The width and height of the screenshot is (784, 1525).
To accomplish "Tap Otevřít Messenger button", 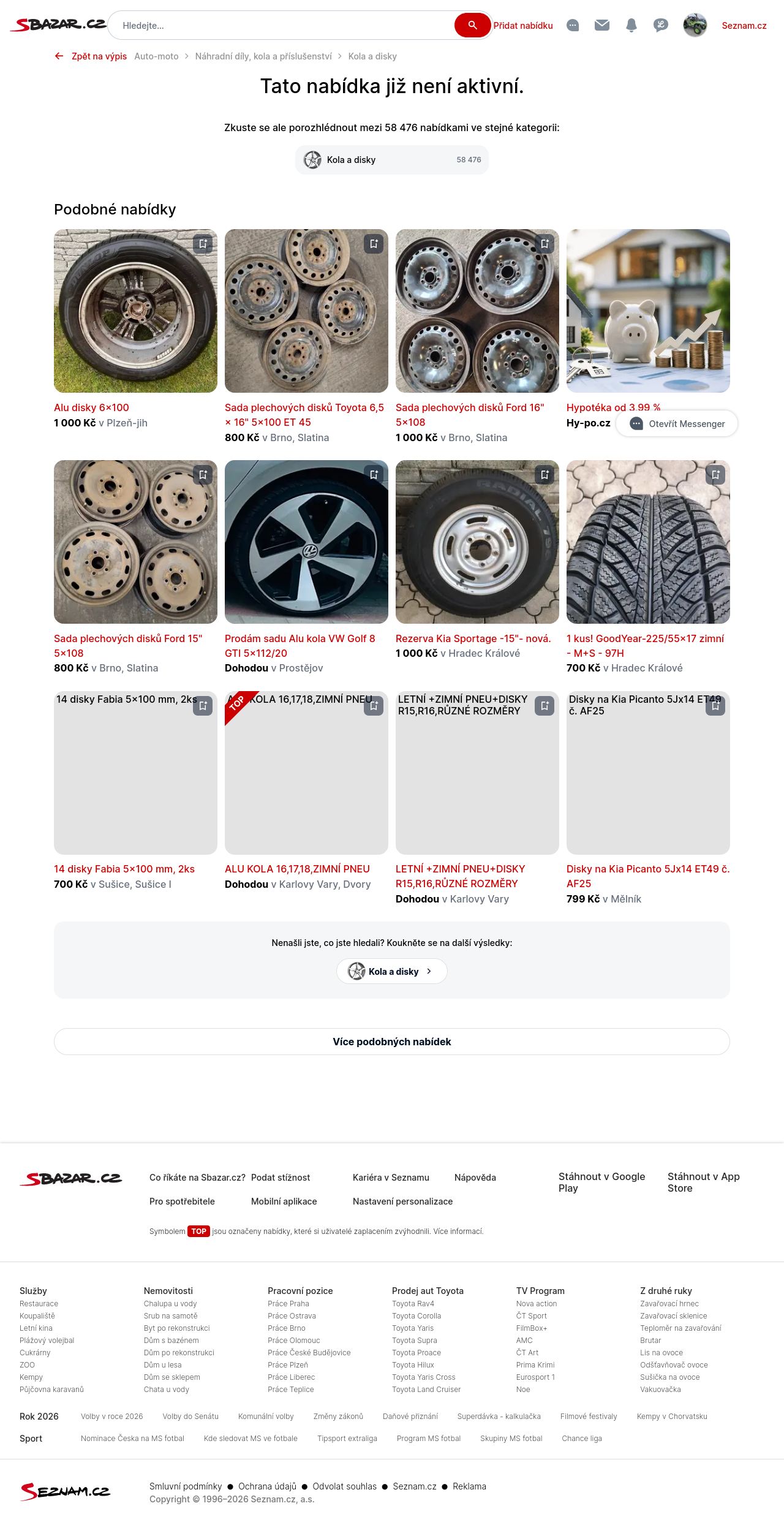I will (x=677, y=423).
